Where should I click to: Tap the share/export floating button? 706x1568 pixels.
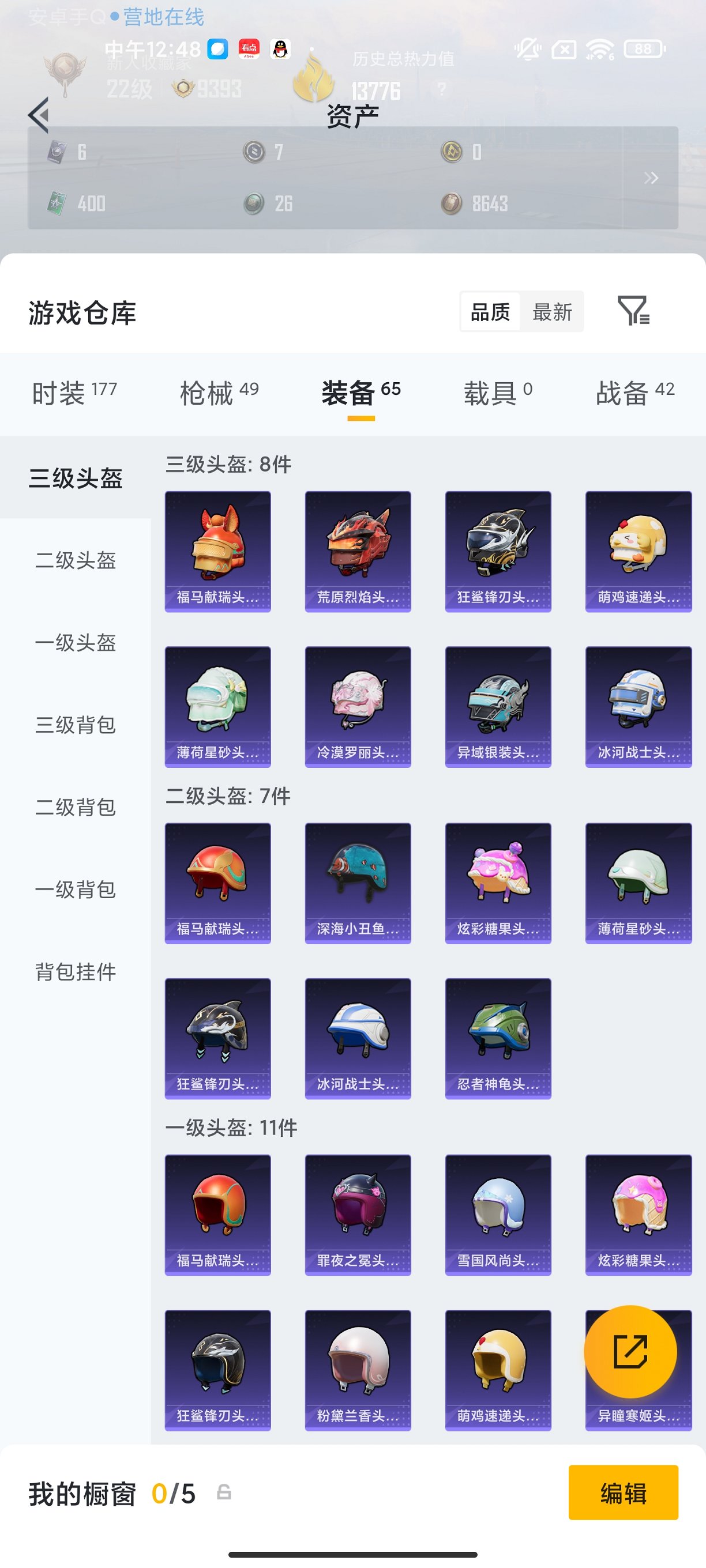629,1351
